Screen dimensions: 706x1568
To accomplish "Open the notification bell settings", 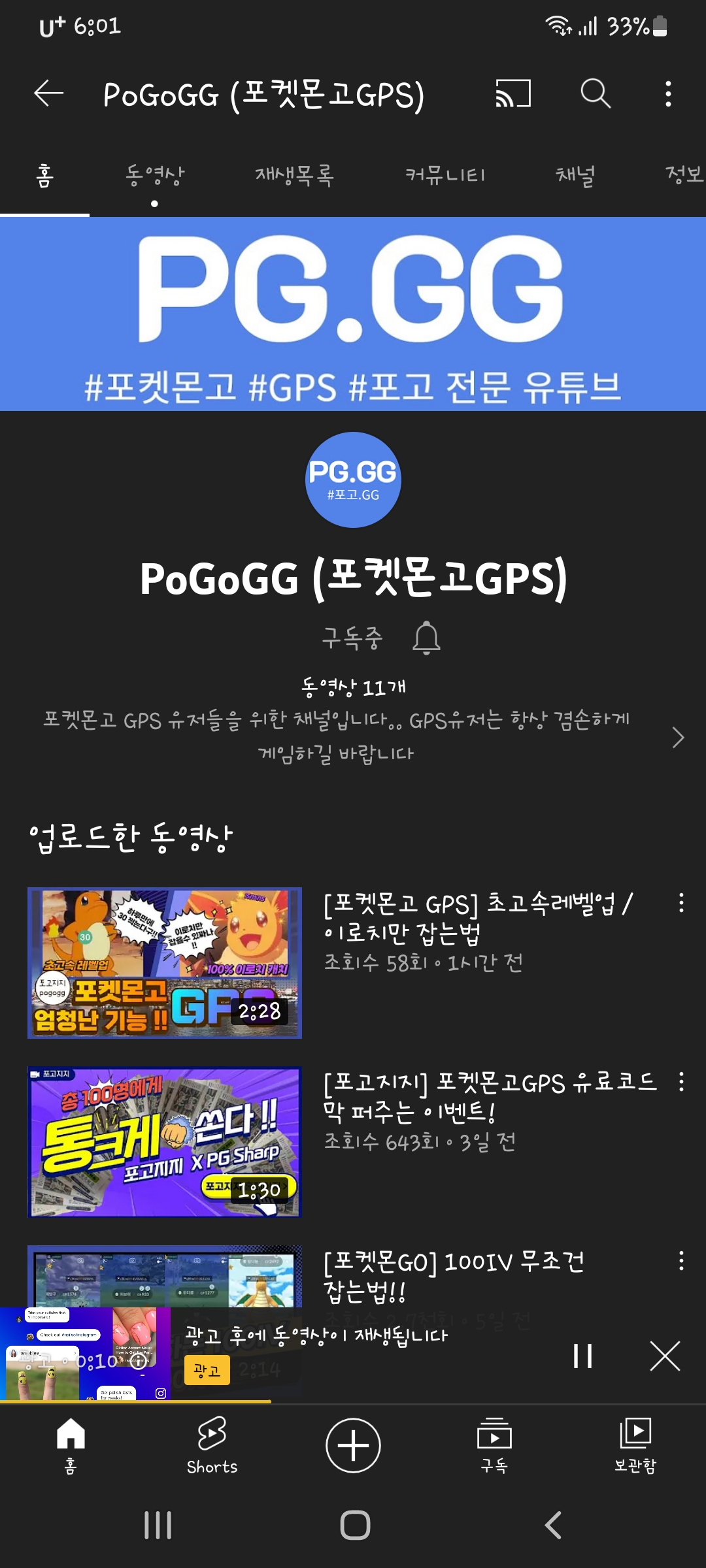I will (x=426, y=638).
